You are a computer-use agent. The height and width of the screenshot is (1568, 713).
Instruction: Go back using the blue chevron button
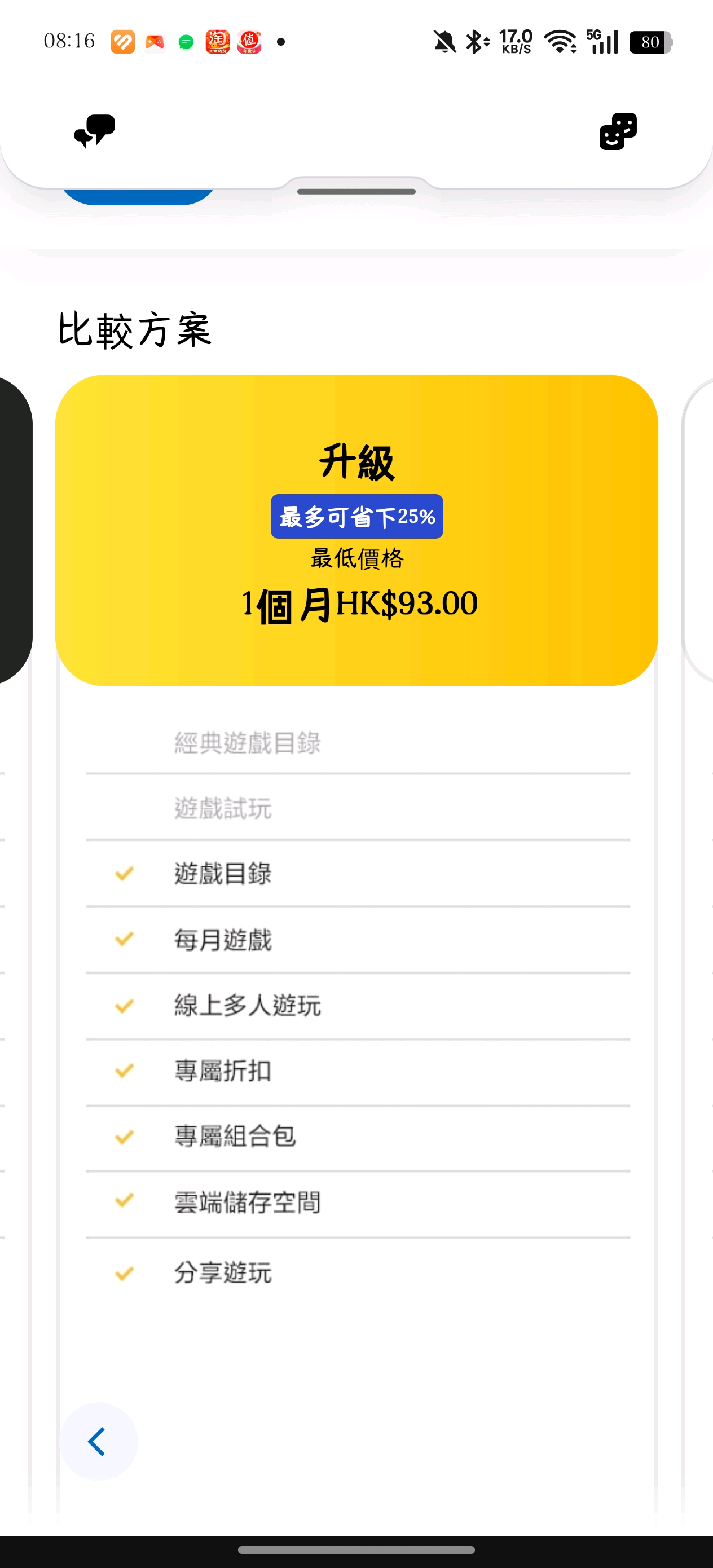tap(99, 1442)
